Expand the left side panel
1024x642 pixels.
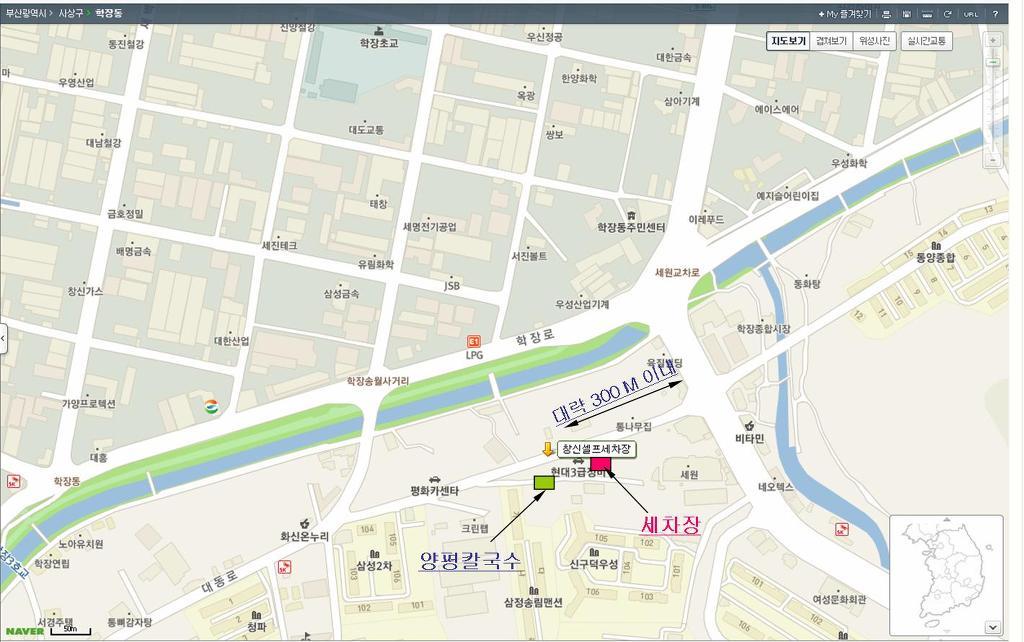point(4,337)
